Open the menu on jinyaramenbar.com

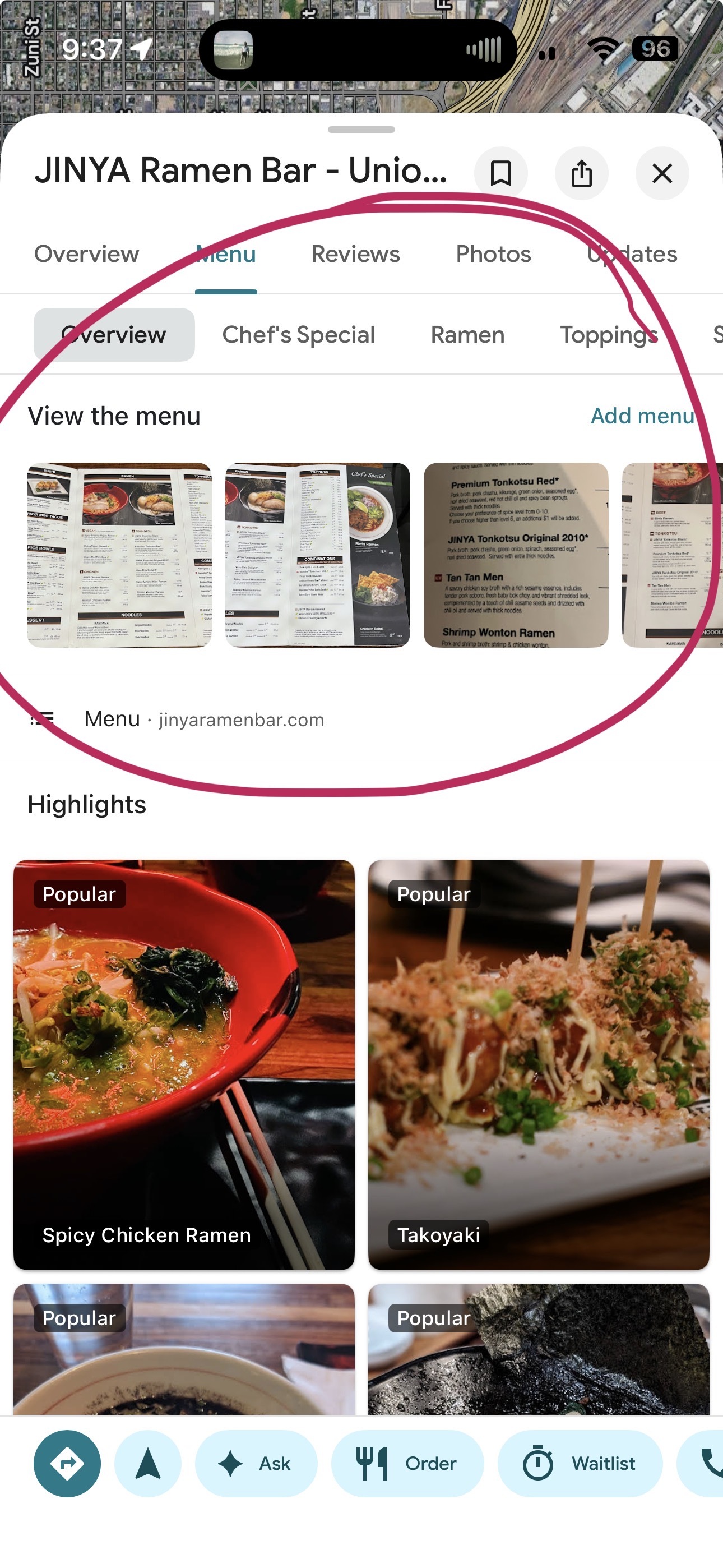204,720
